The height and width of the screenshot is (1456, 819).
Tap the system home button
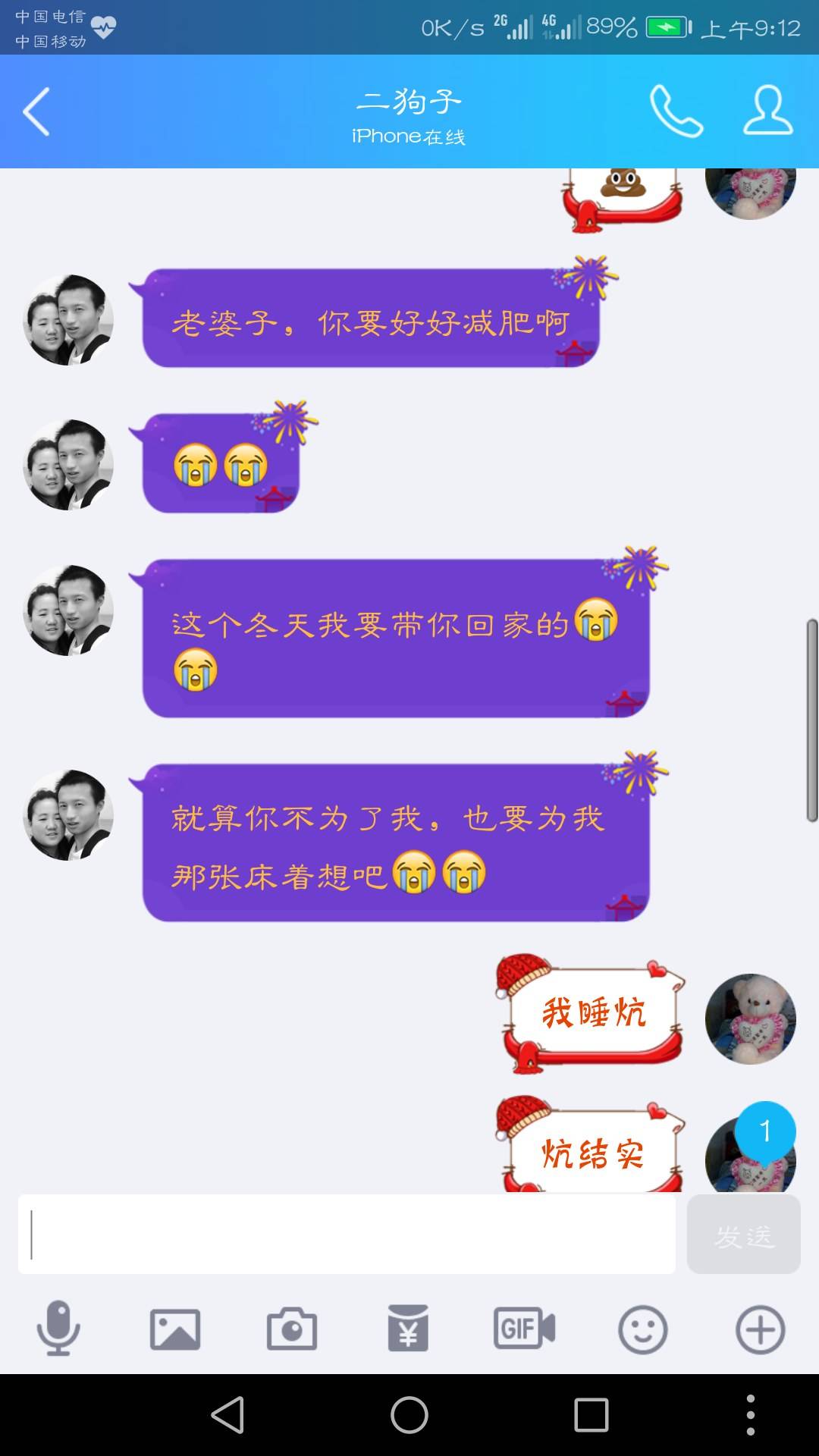point(409,1415)
